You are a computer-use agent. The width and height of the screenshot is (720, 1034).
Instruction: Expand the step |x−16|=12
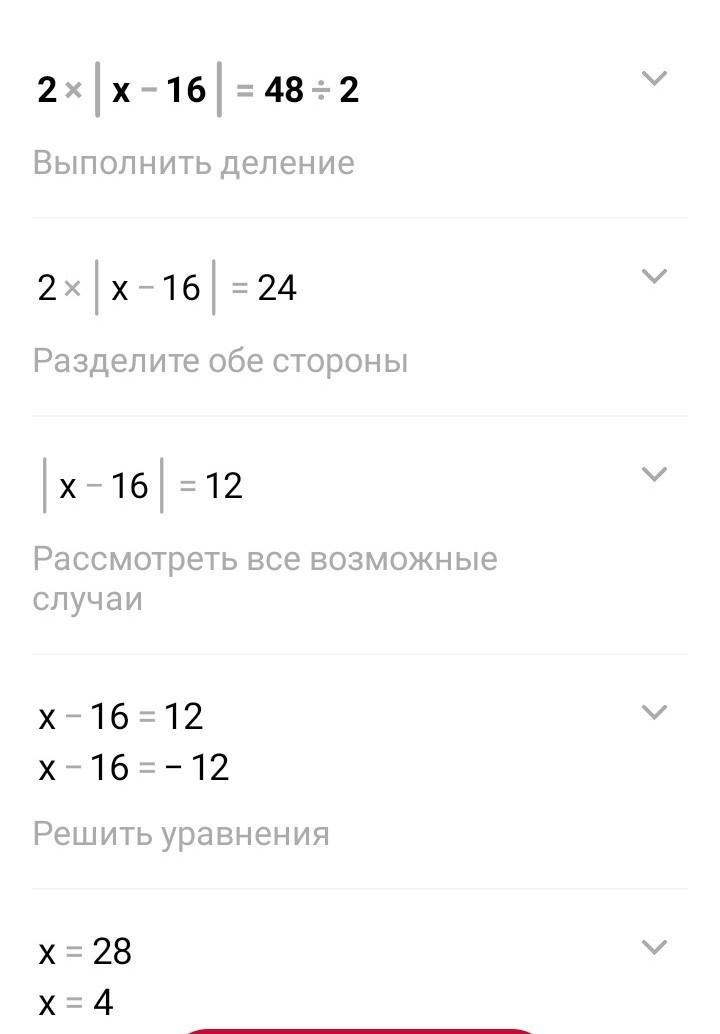[x=653, y=474]
